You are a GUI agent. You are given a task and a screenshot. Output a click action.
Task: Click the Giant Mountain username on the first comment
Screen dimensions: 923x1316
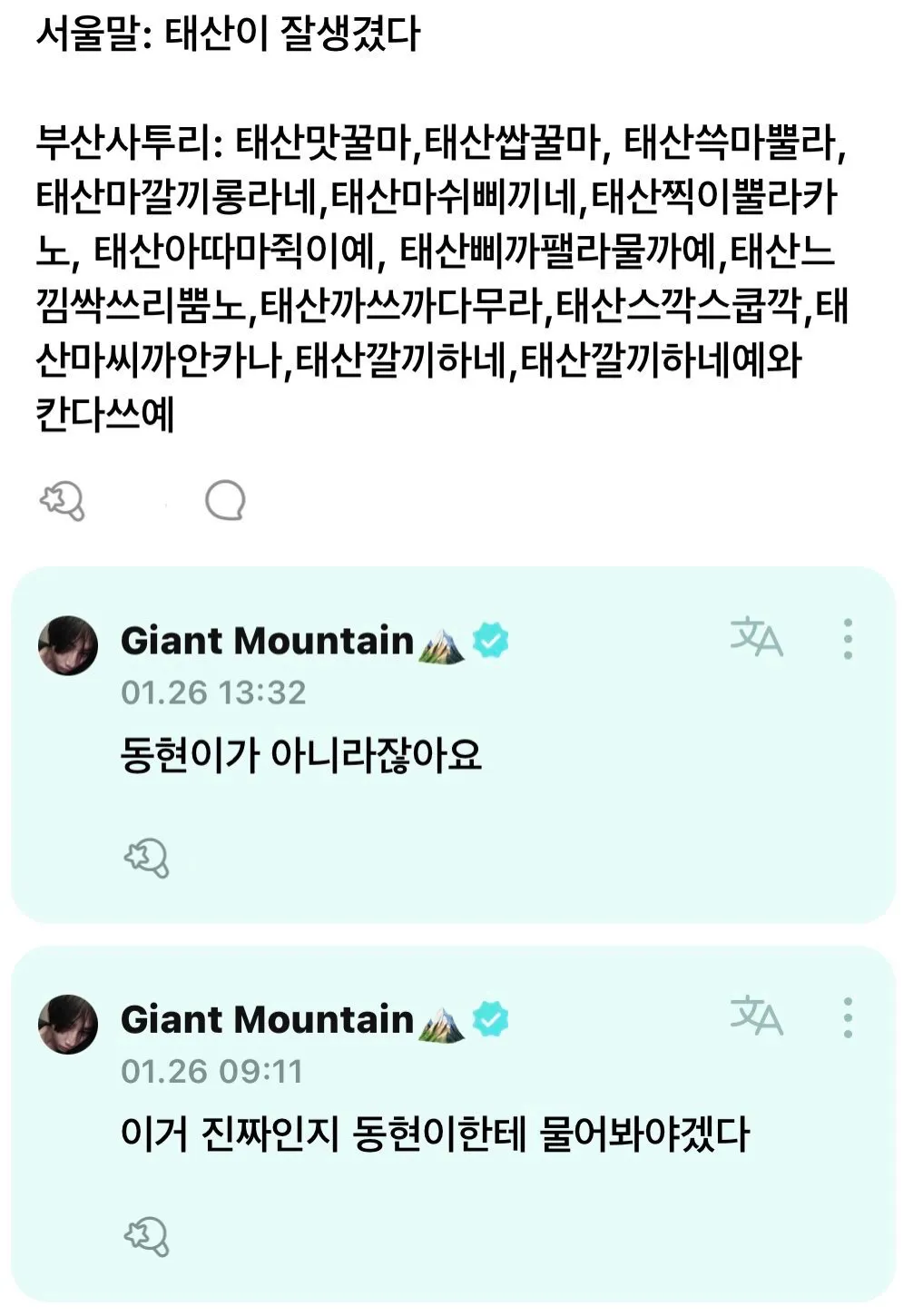tap(268, 640)
